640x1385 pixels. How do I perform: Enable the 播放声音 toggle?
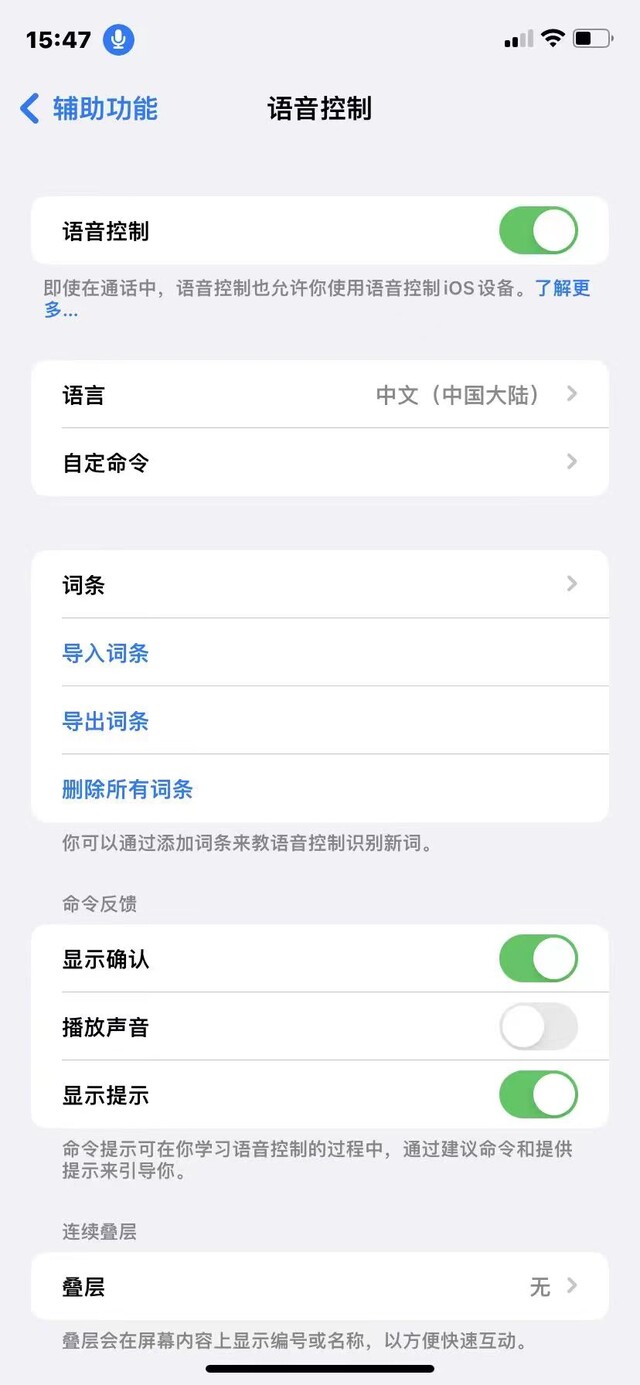(x=538, y=1027)
